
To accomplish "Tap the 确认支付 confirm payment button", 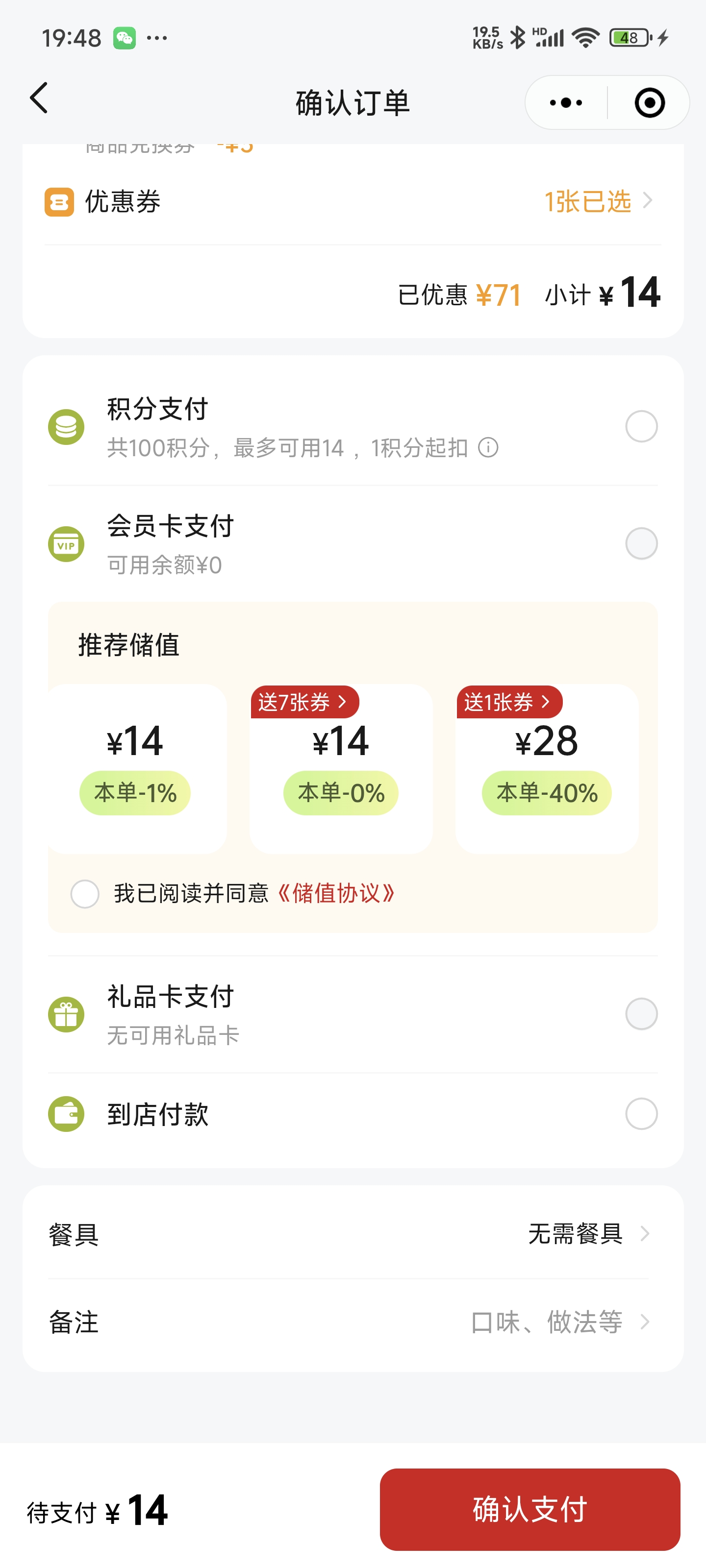I will pos(529,1509).
